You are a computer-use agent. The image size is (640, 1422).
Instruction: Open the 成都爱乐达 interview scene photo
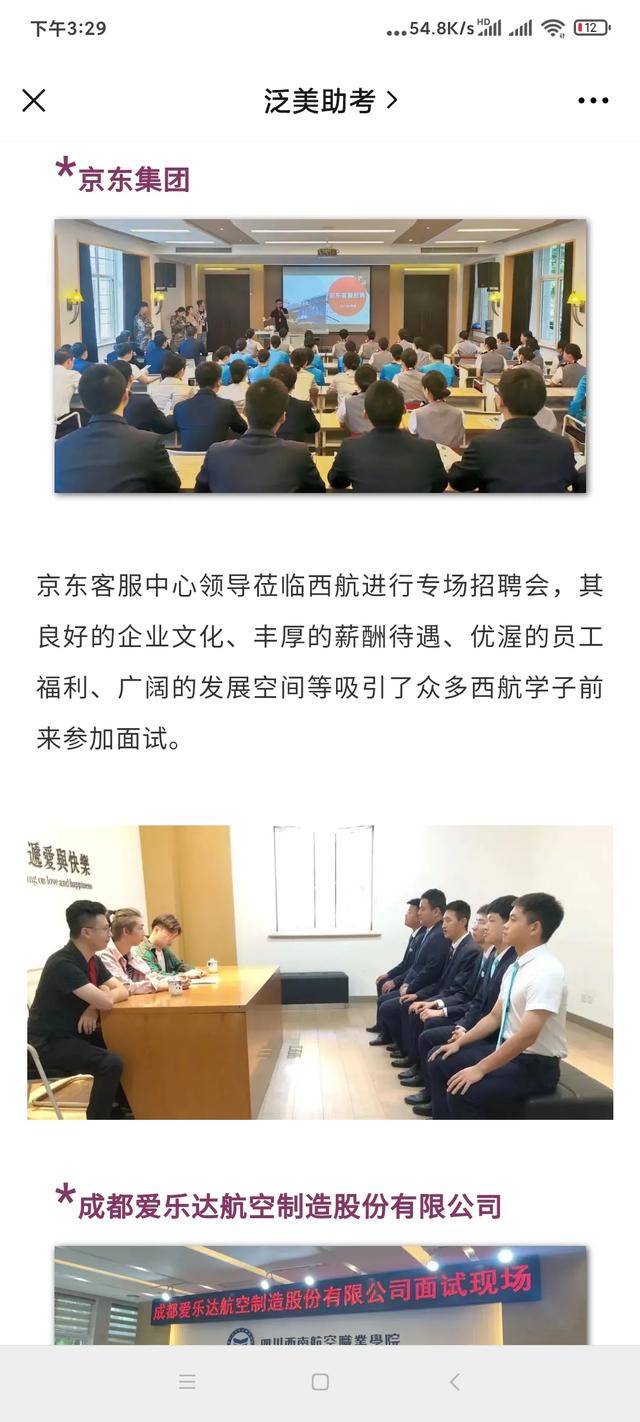[x=320, y=1295]
